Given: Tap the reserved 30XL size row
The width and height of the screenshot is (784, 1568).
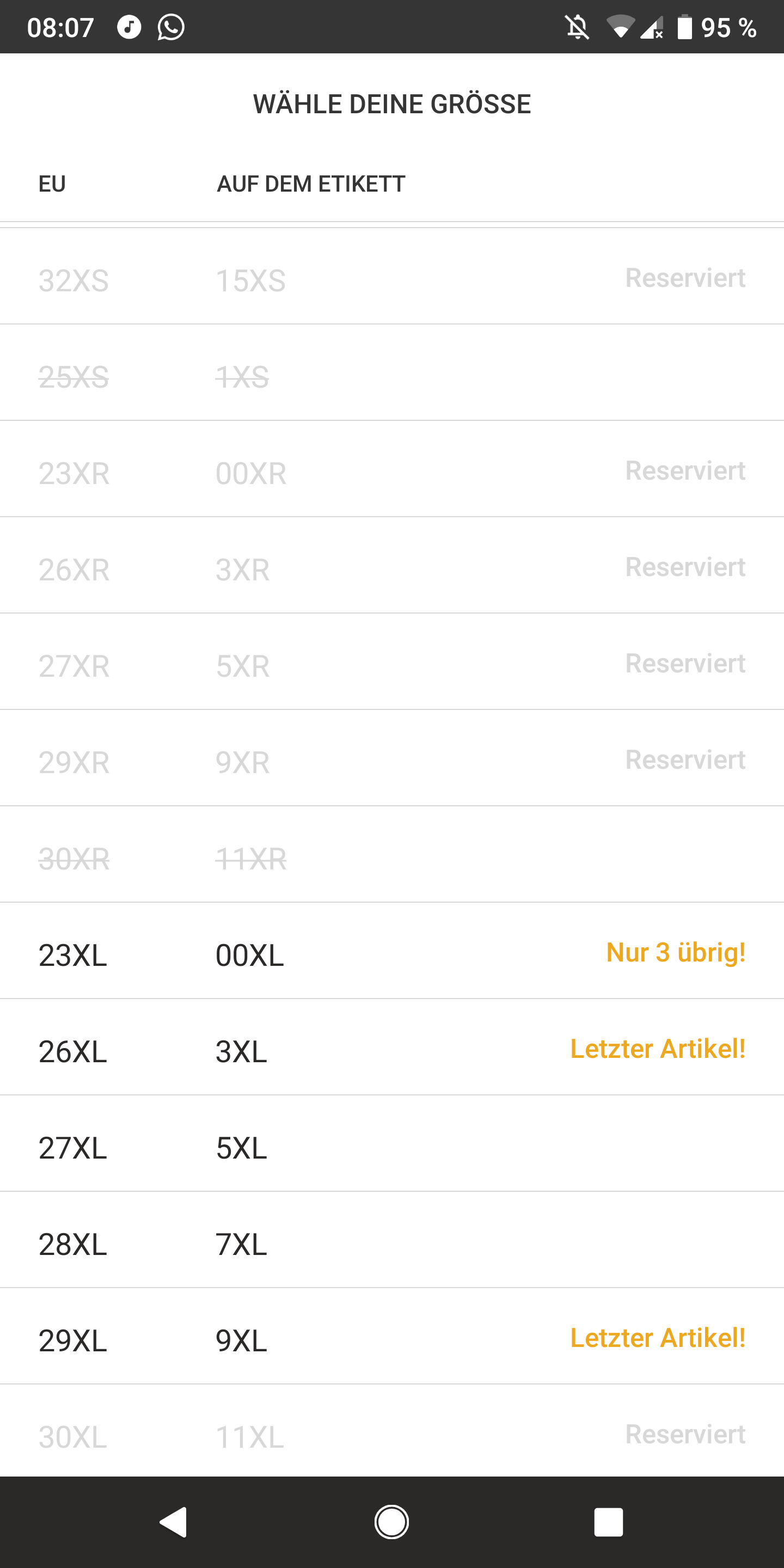Looking at the screenshot, I should (x=392, y=1430).
